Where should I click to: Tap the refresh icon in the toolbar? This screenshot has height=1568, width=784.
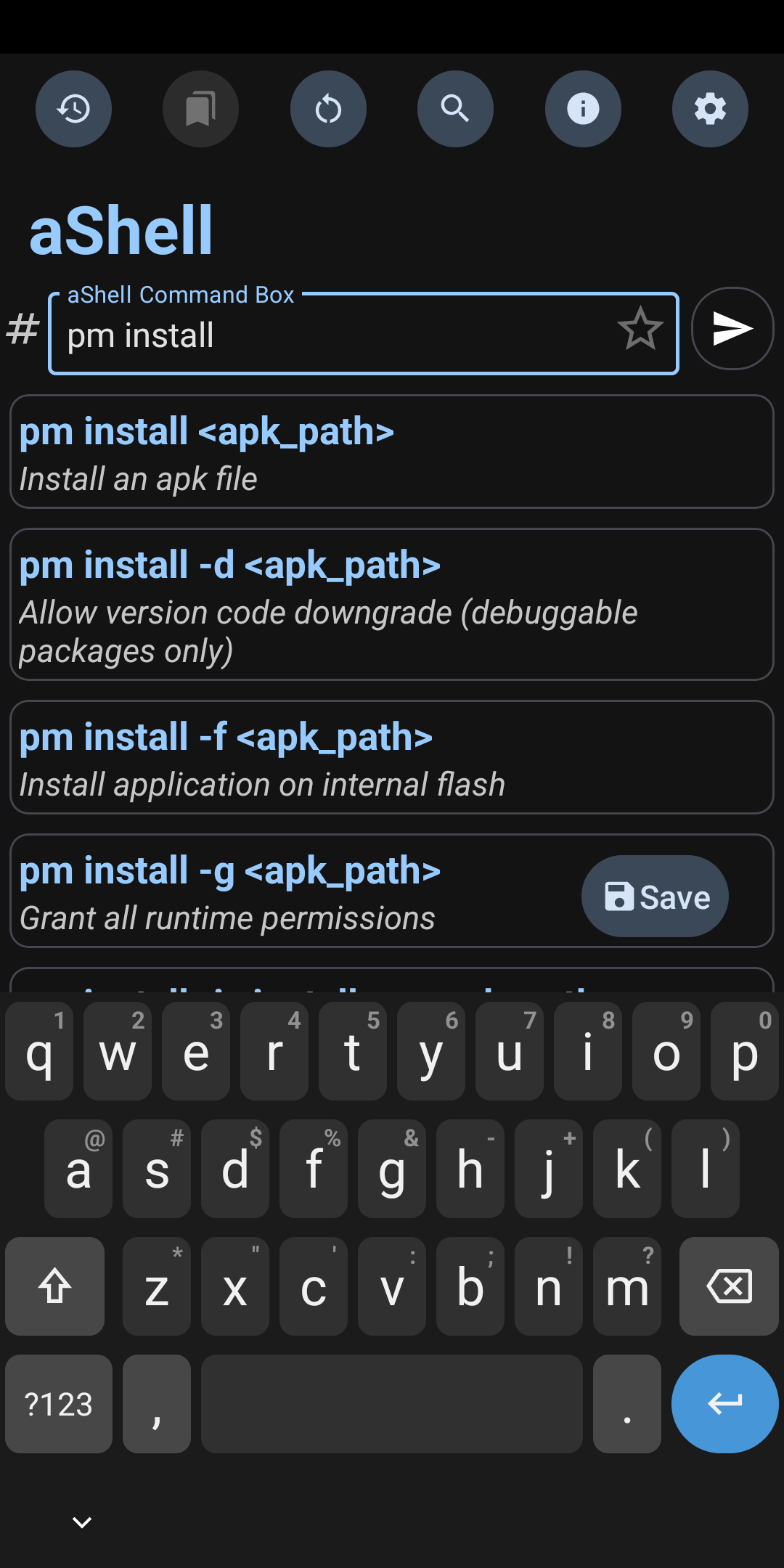(328, 109)
